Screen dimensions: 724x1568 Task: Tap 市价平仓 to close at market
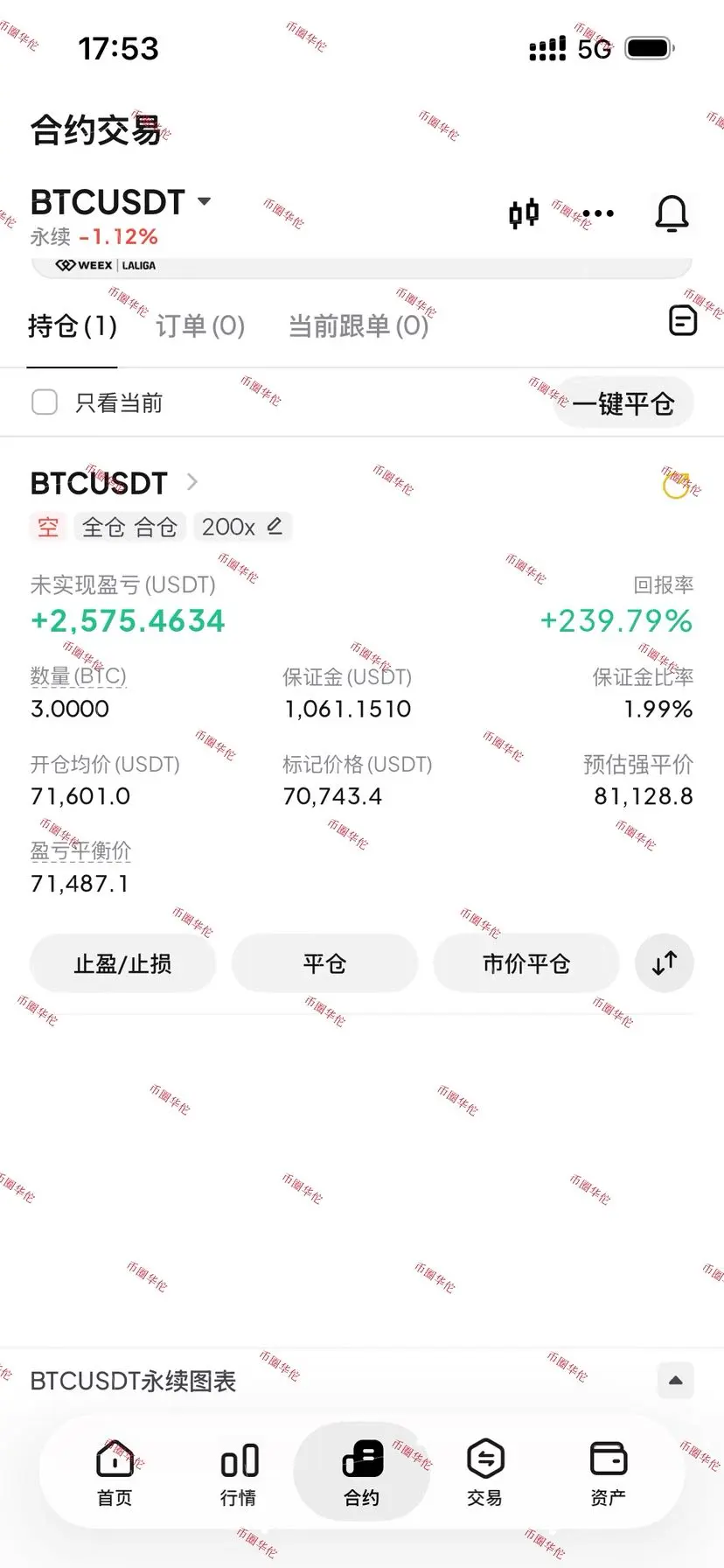pos(526,963)
